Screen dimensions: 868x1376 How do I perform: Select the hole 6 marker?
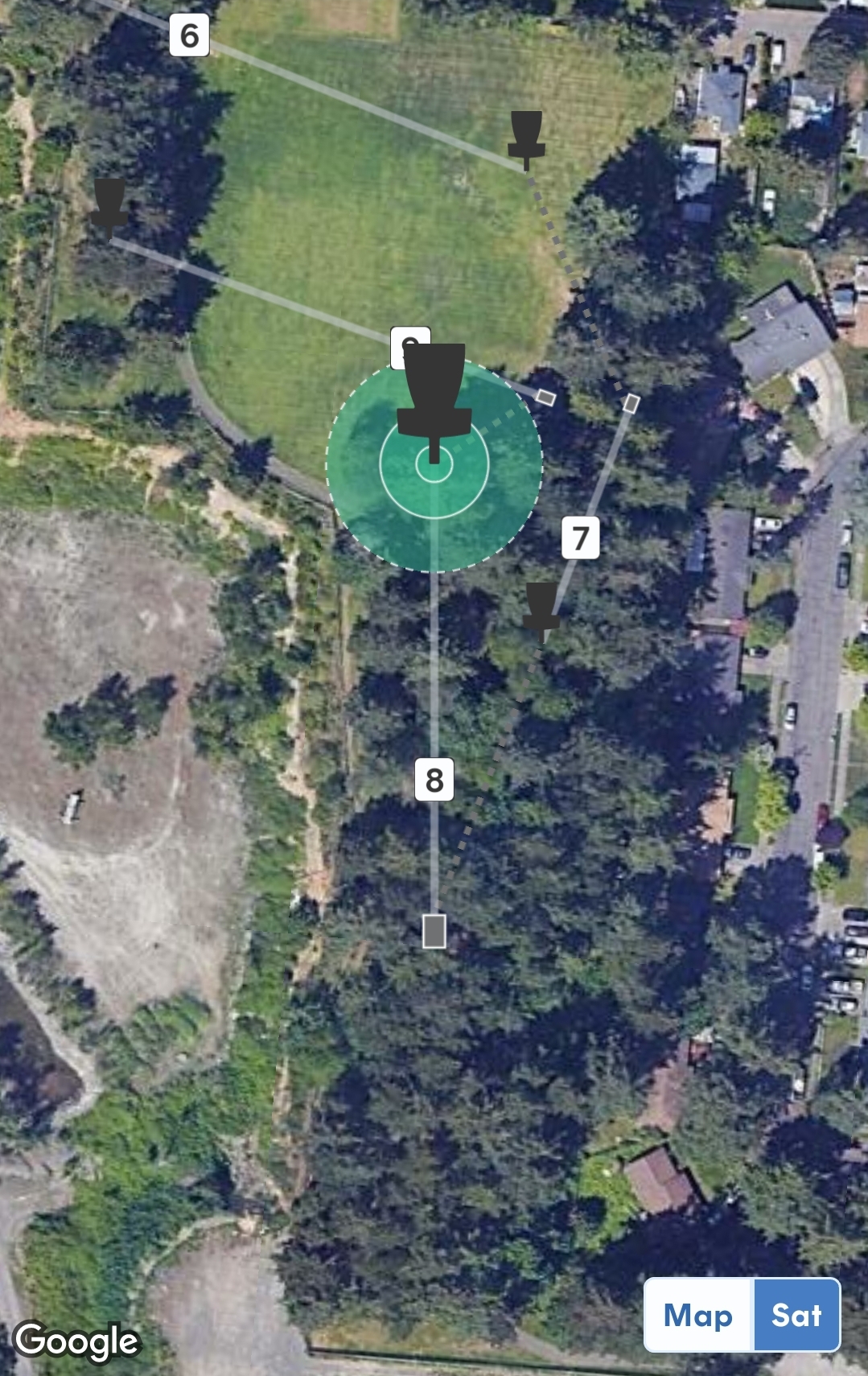[189, 35]
